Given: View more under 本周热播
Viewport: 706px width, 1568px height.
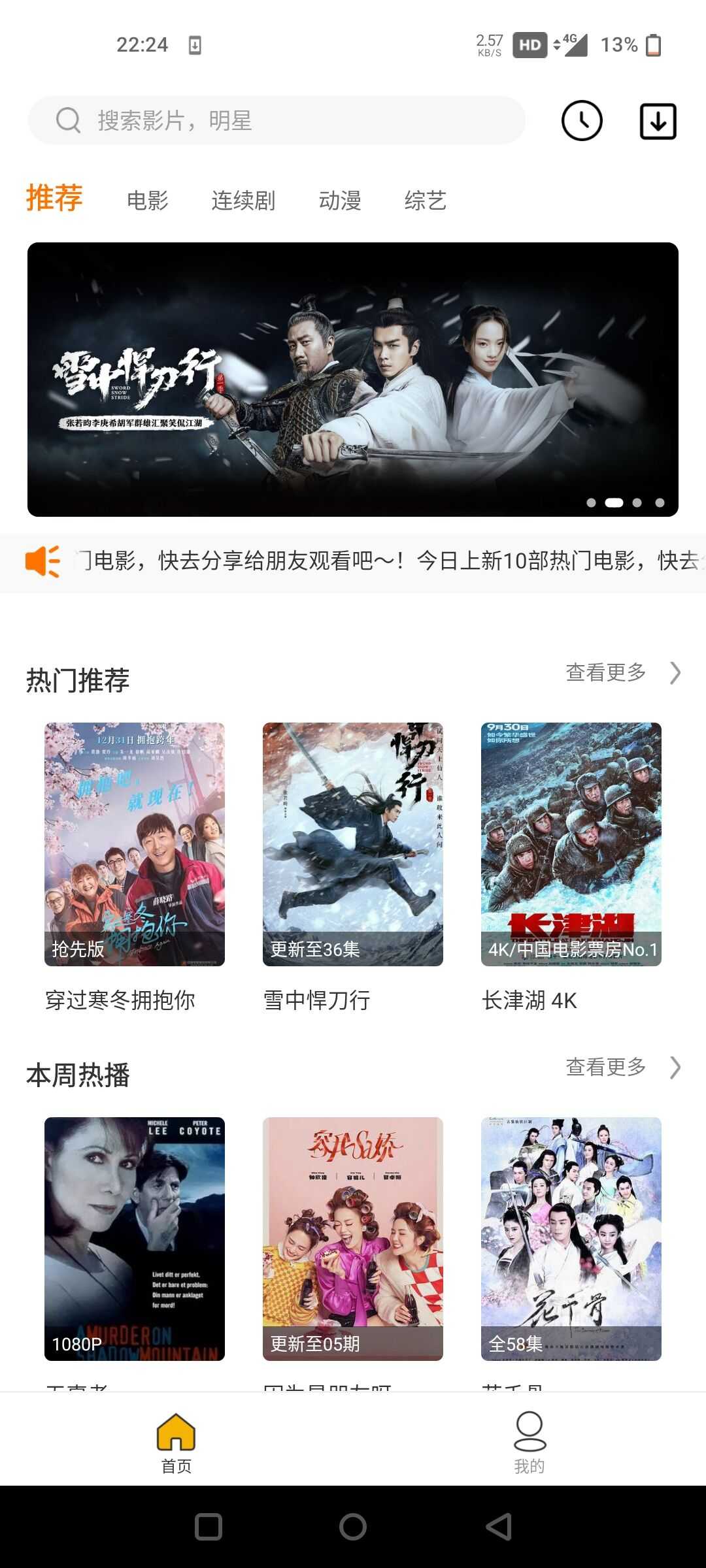Looking at the screenshot, I should (x=623, y=1067).
